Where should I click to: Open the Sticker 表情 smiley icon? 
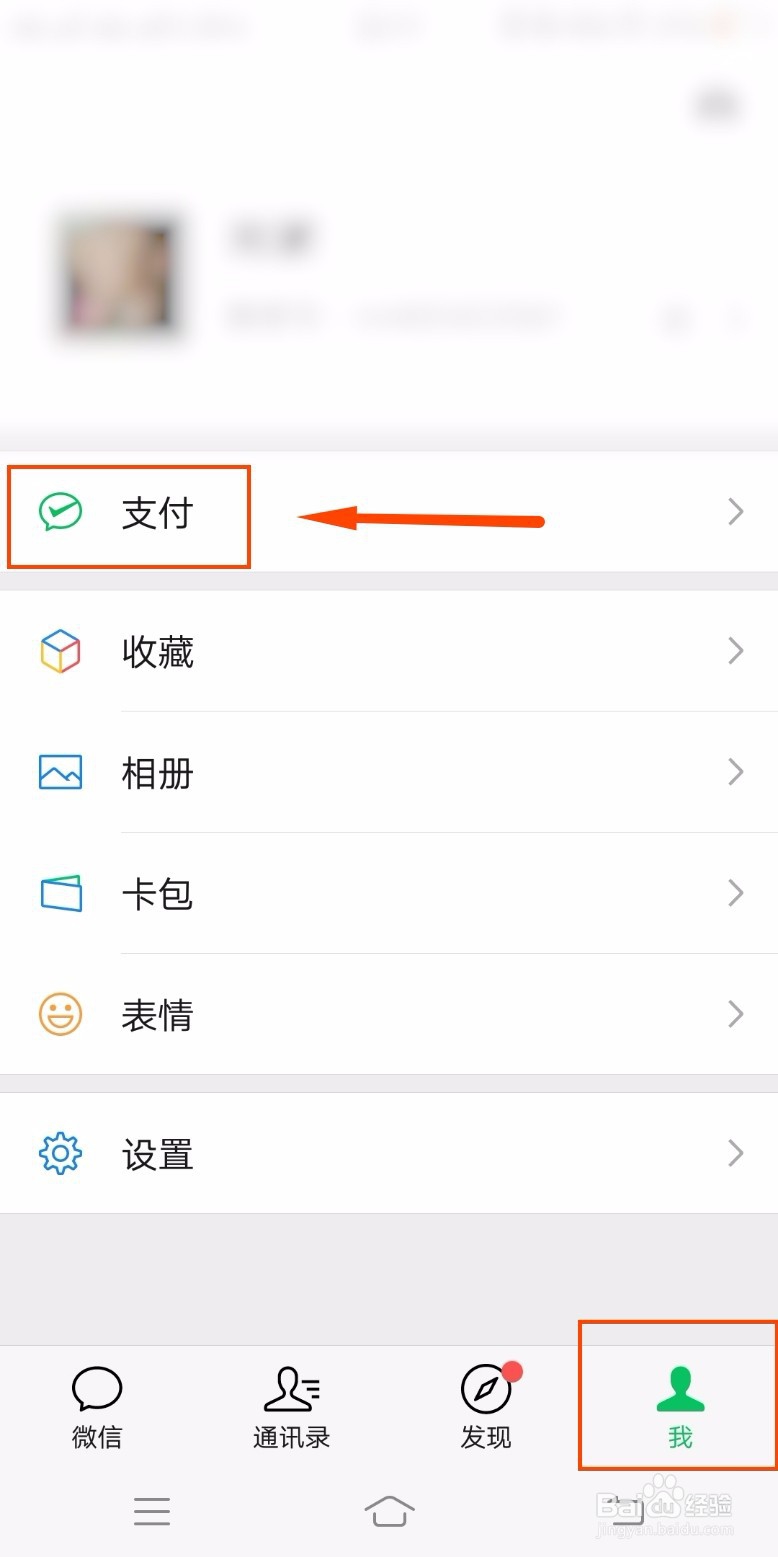[x=60, y=1015]
